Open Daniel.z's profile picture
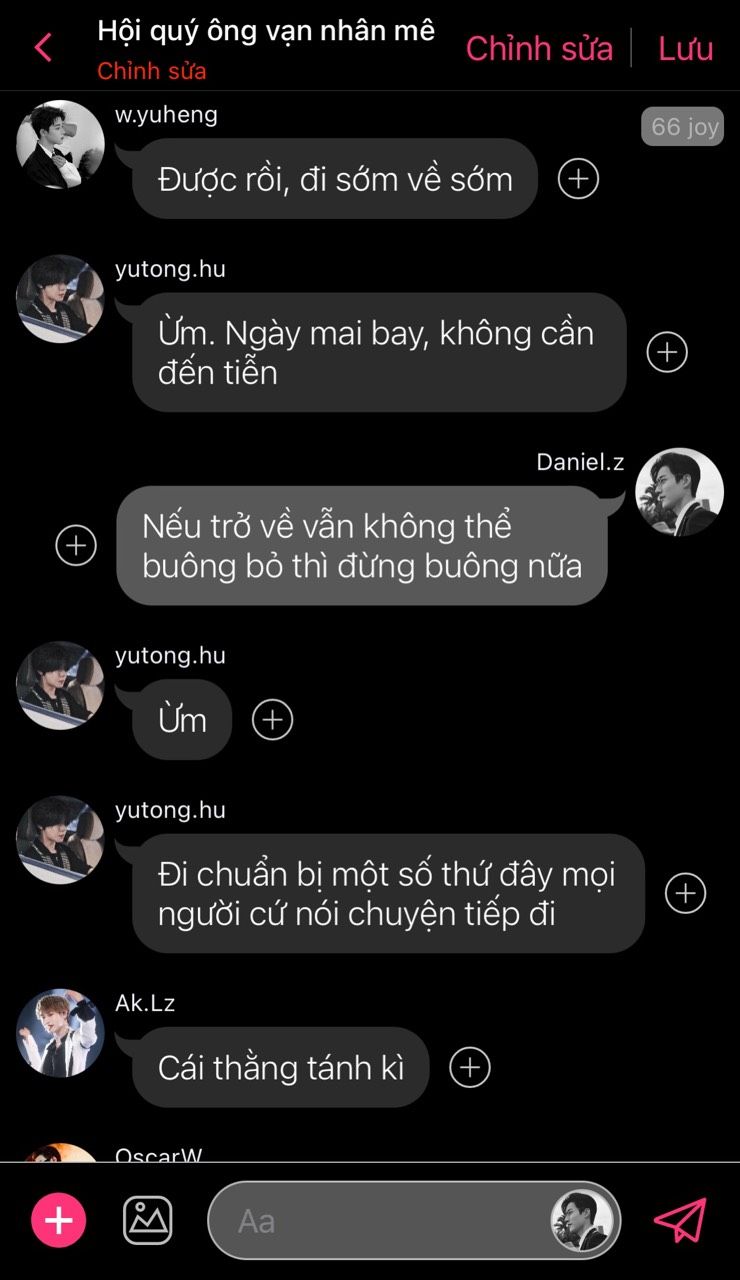 (680, 492)
